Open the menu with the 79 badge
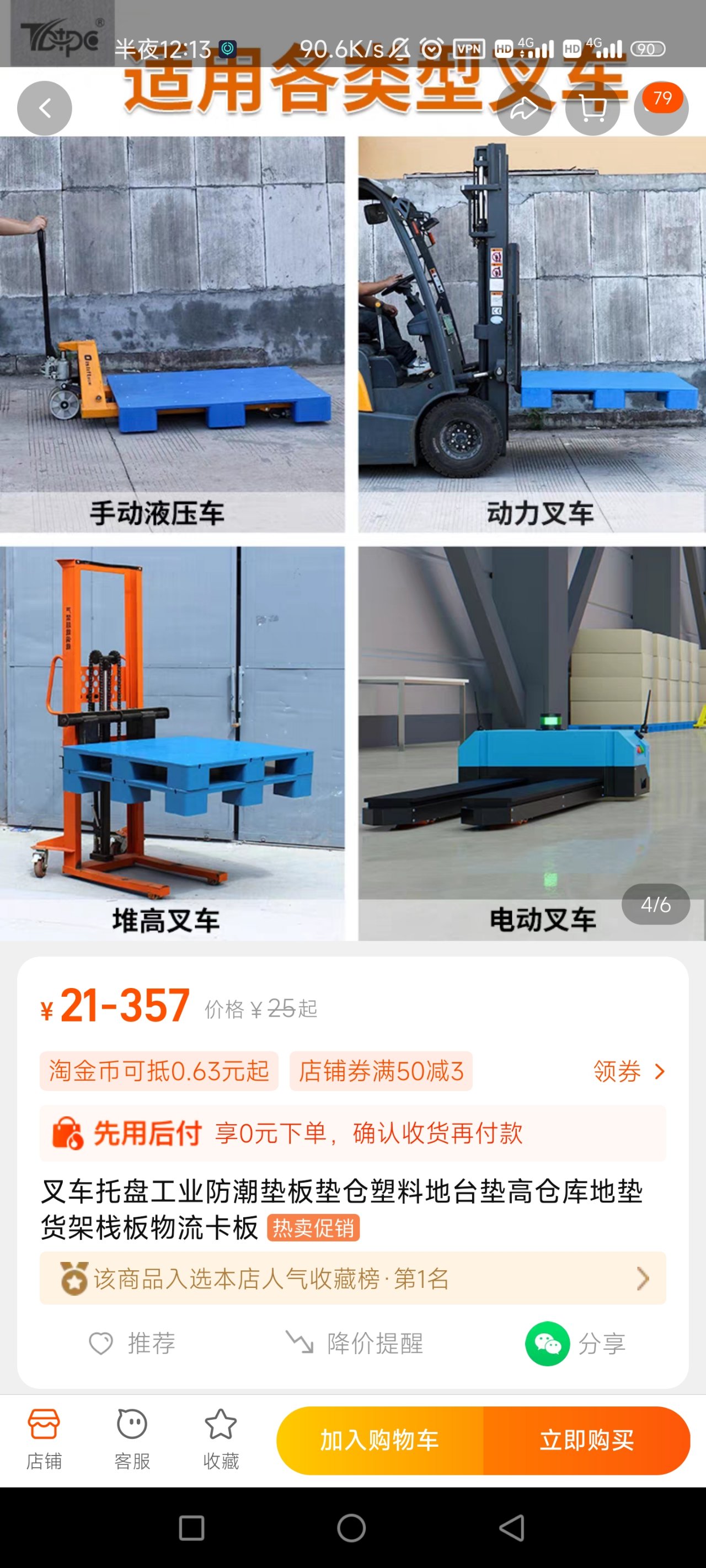 point(661,109)
